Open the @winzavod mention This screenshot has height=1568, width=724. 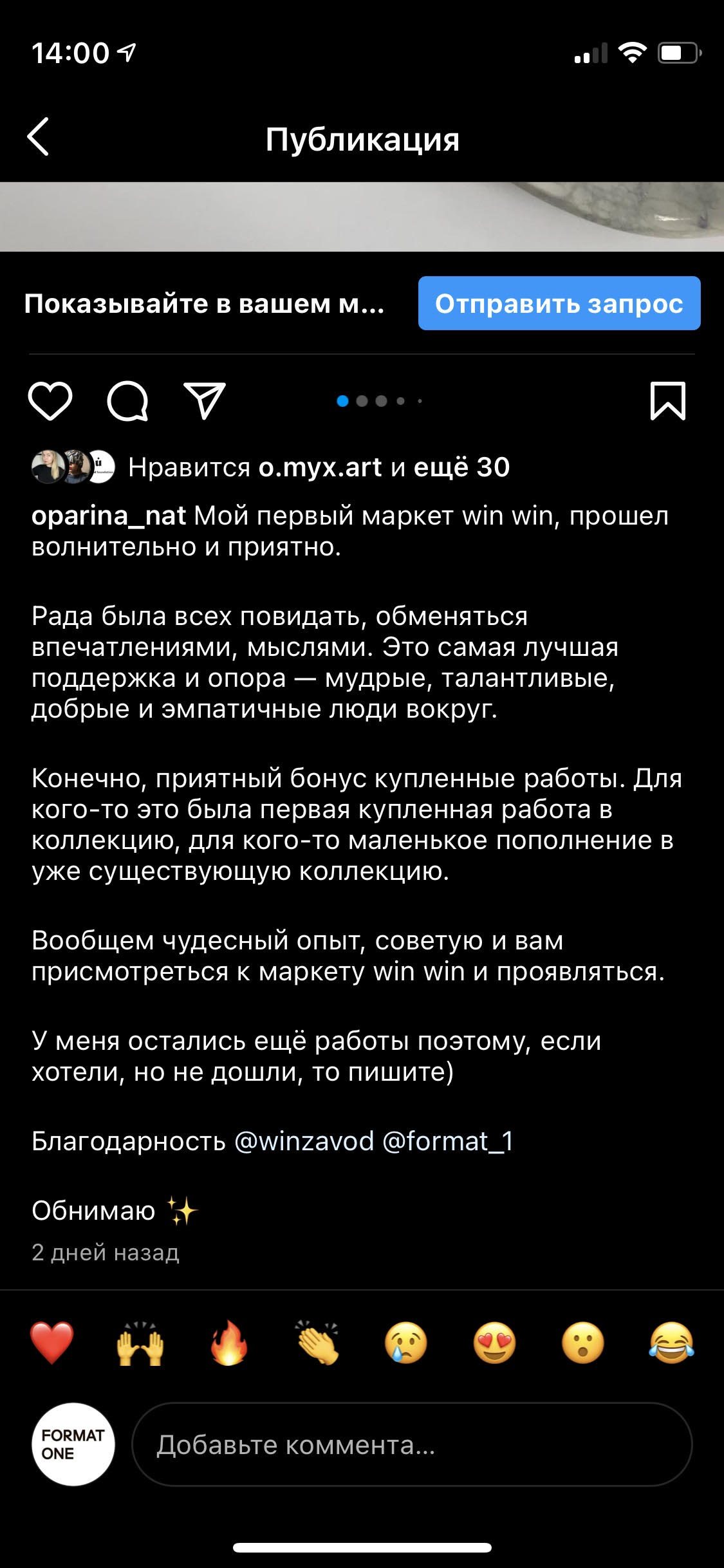point(304,1141)
